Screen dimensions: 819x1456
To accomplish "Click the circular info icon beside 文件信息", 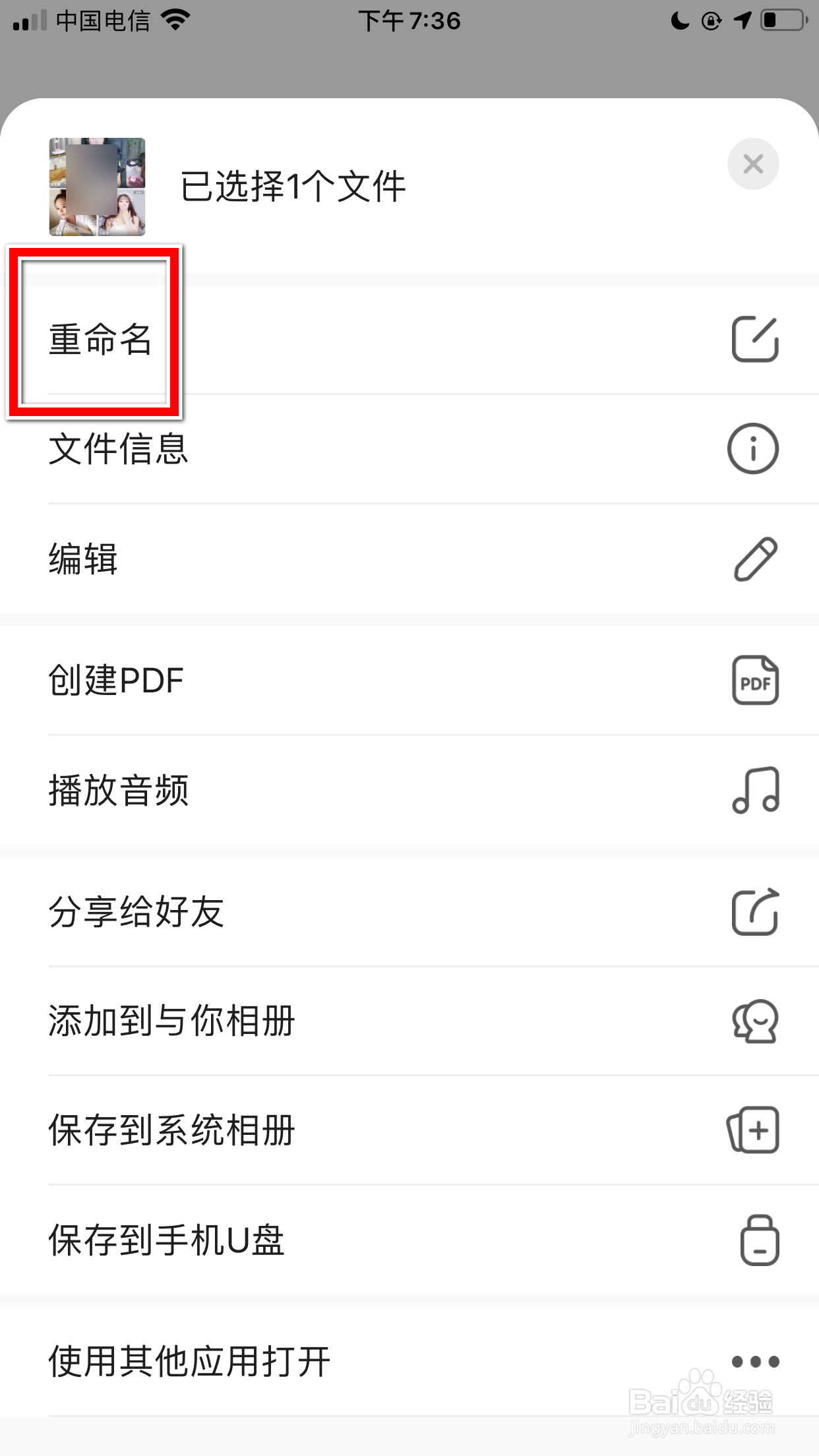I will (x=754, y=449).
